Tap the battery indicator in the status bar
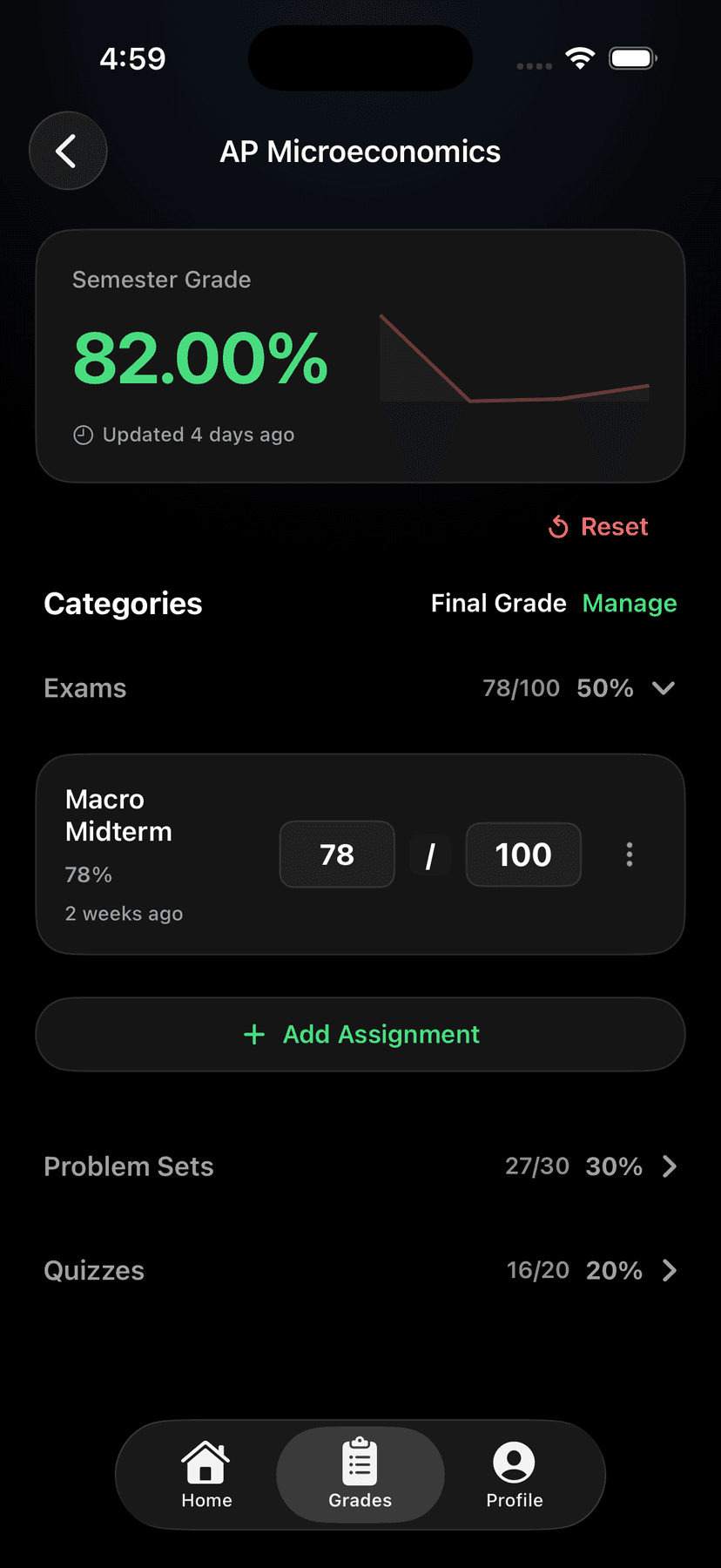 pos(633,57)
